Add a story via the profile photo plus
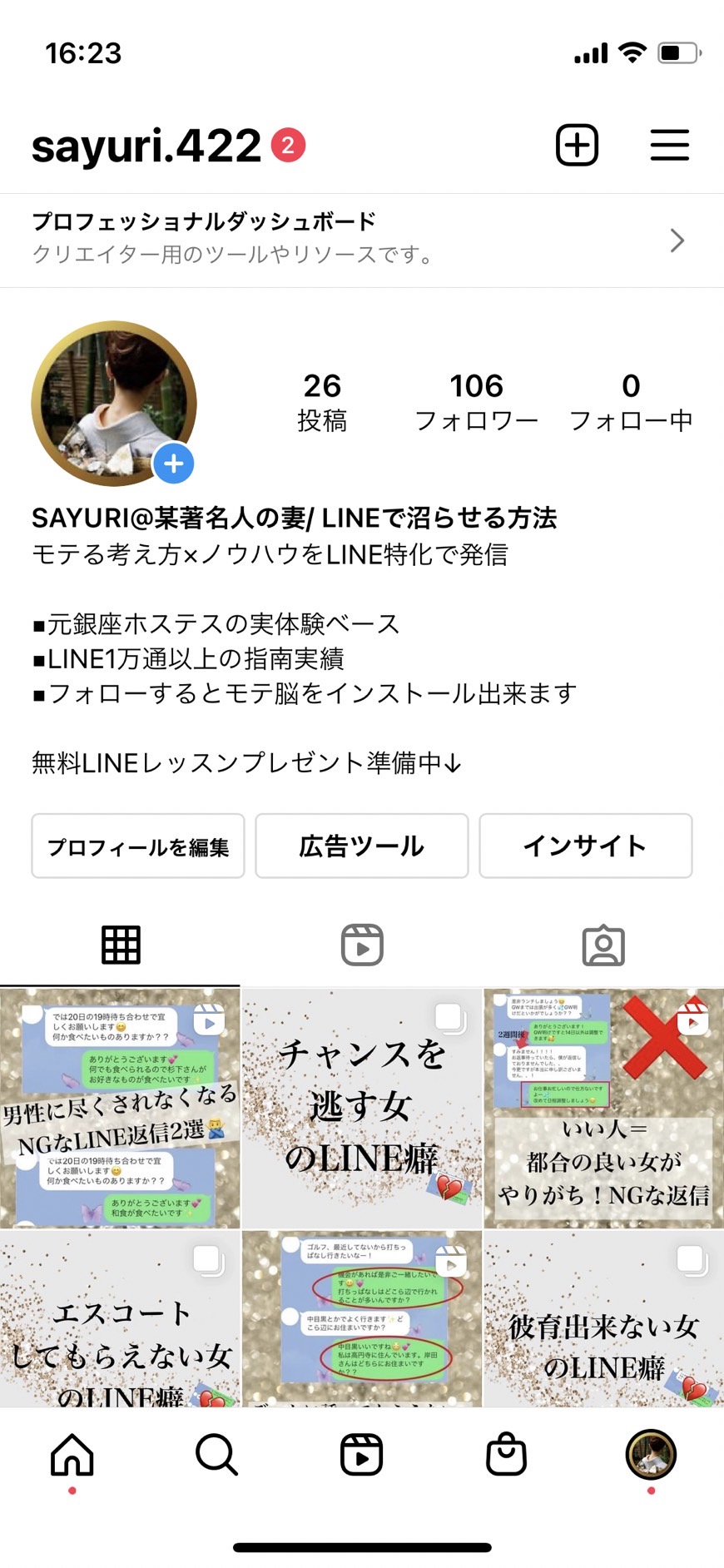 click(173, 464)
